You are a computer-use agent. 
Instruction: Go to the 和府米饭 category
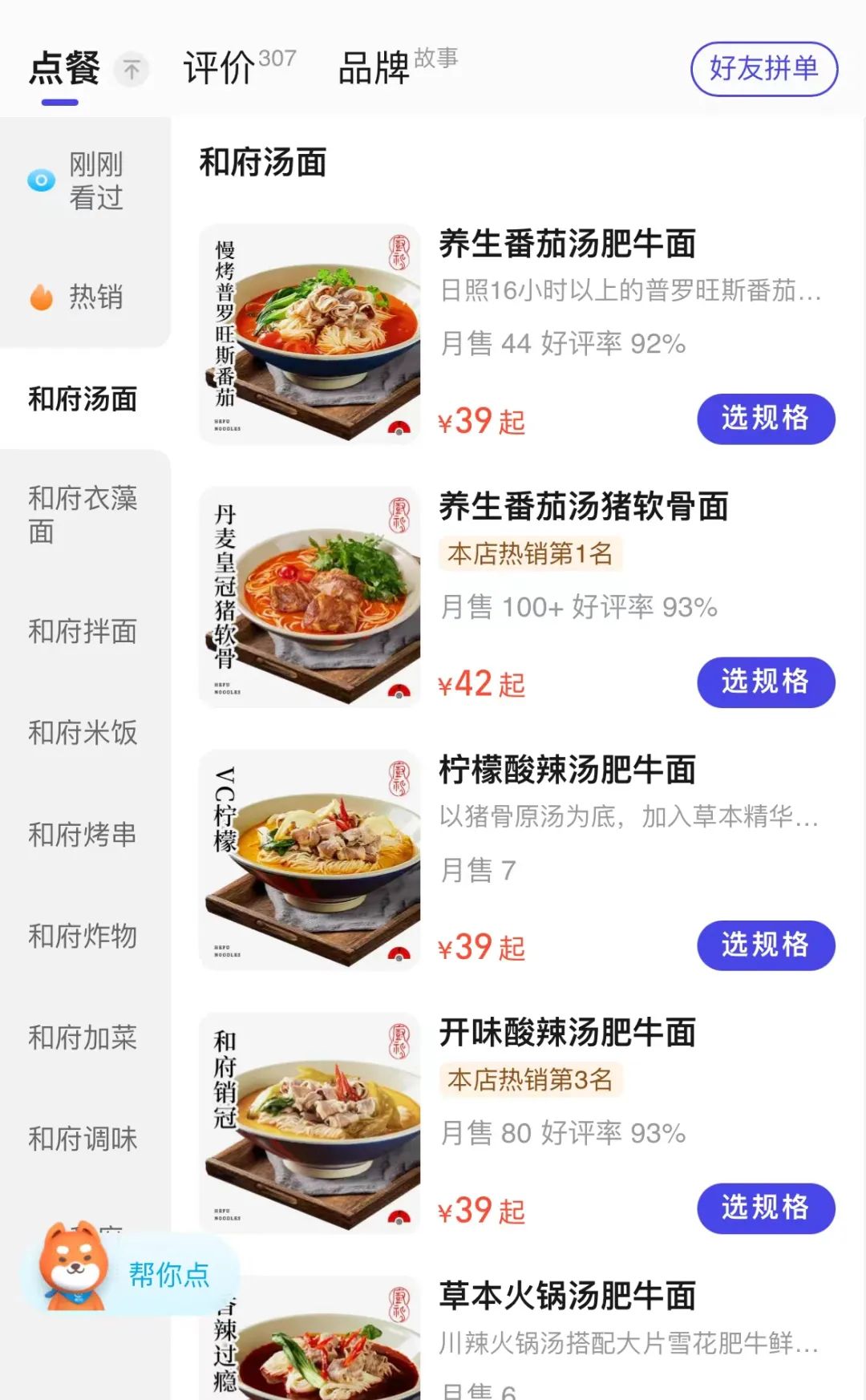tap(83, 733)
